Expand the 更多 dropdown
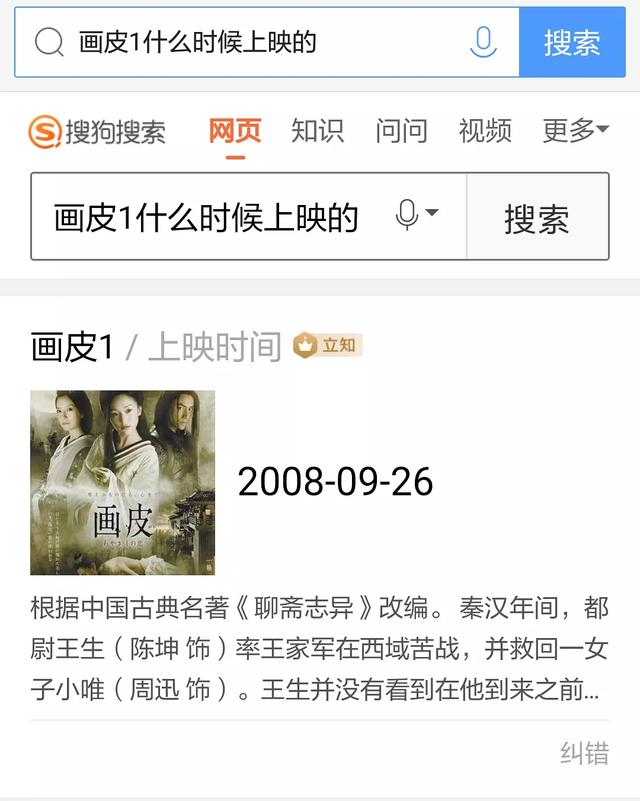640x801 pixels. coord(576,131)
